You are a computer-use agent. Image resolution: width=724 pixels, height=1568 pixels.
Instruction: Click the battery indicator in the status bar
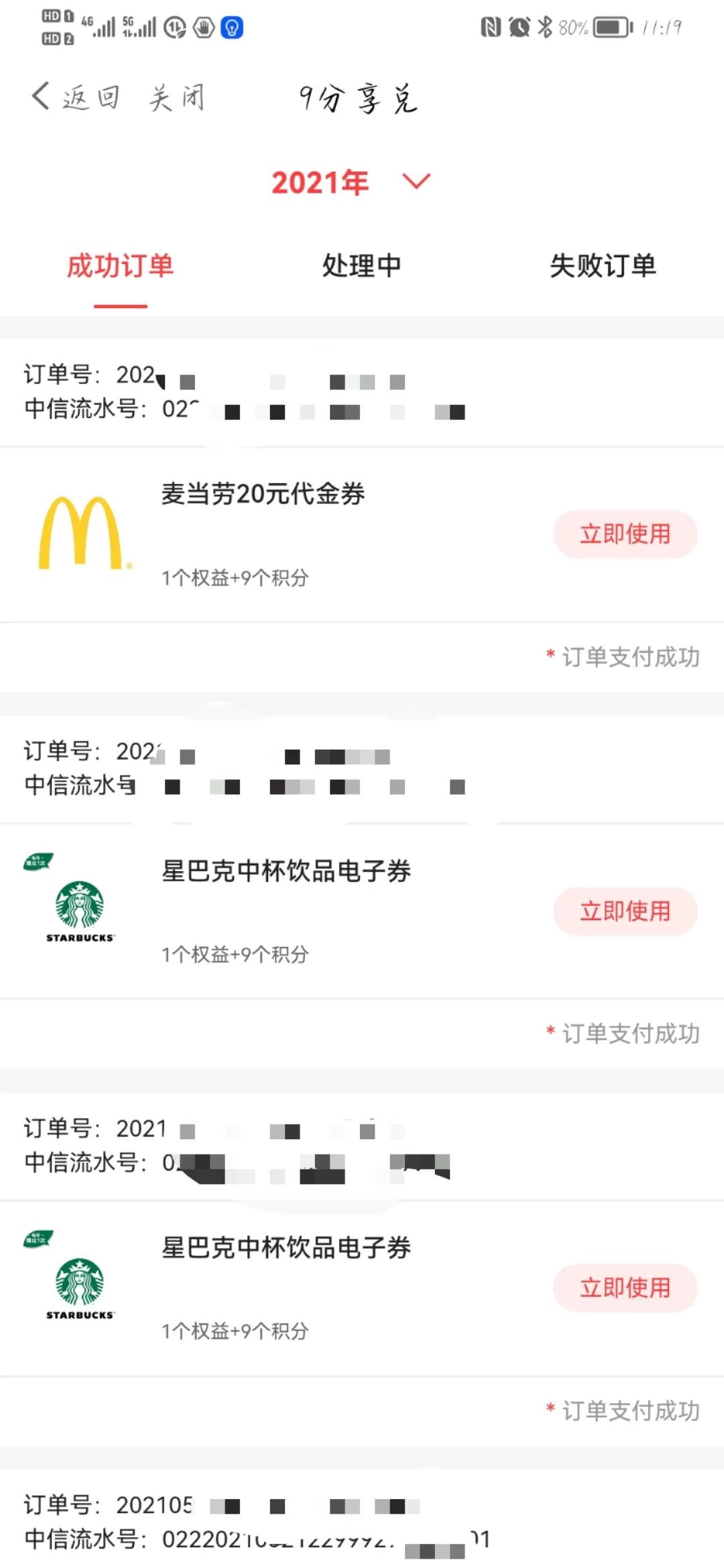pyautogui.click(x=609, y=28)
